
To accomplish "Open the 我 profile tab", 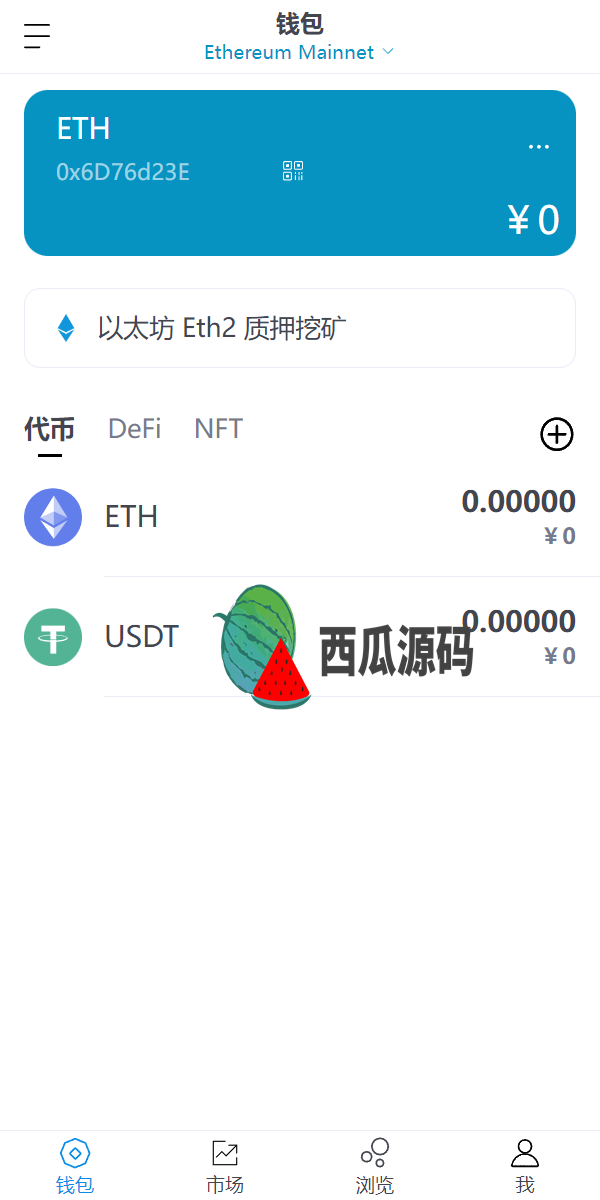I will coord(525,1166).
